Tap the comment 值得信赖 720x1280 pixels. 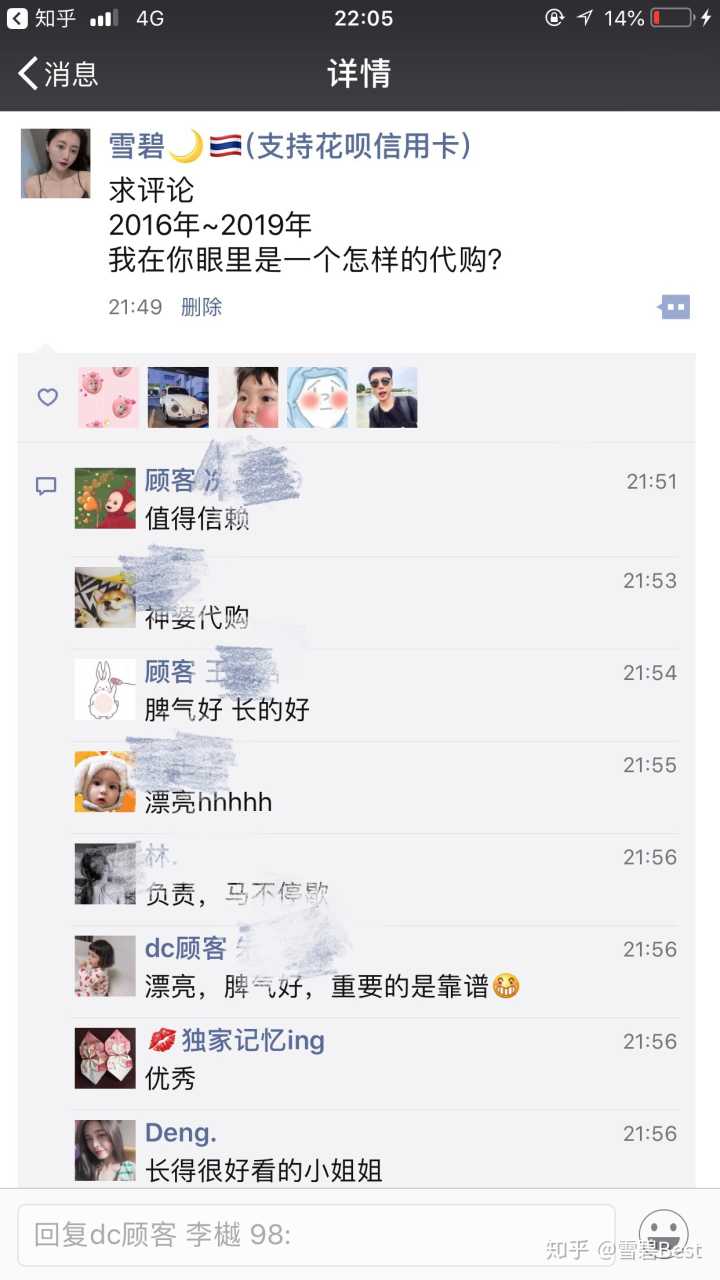coord(197,519)
